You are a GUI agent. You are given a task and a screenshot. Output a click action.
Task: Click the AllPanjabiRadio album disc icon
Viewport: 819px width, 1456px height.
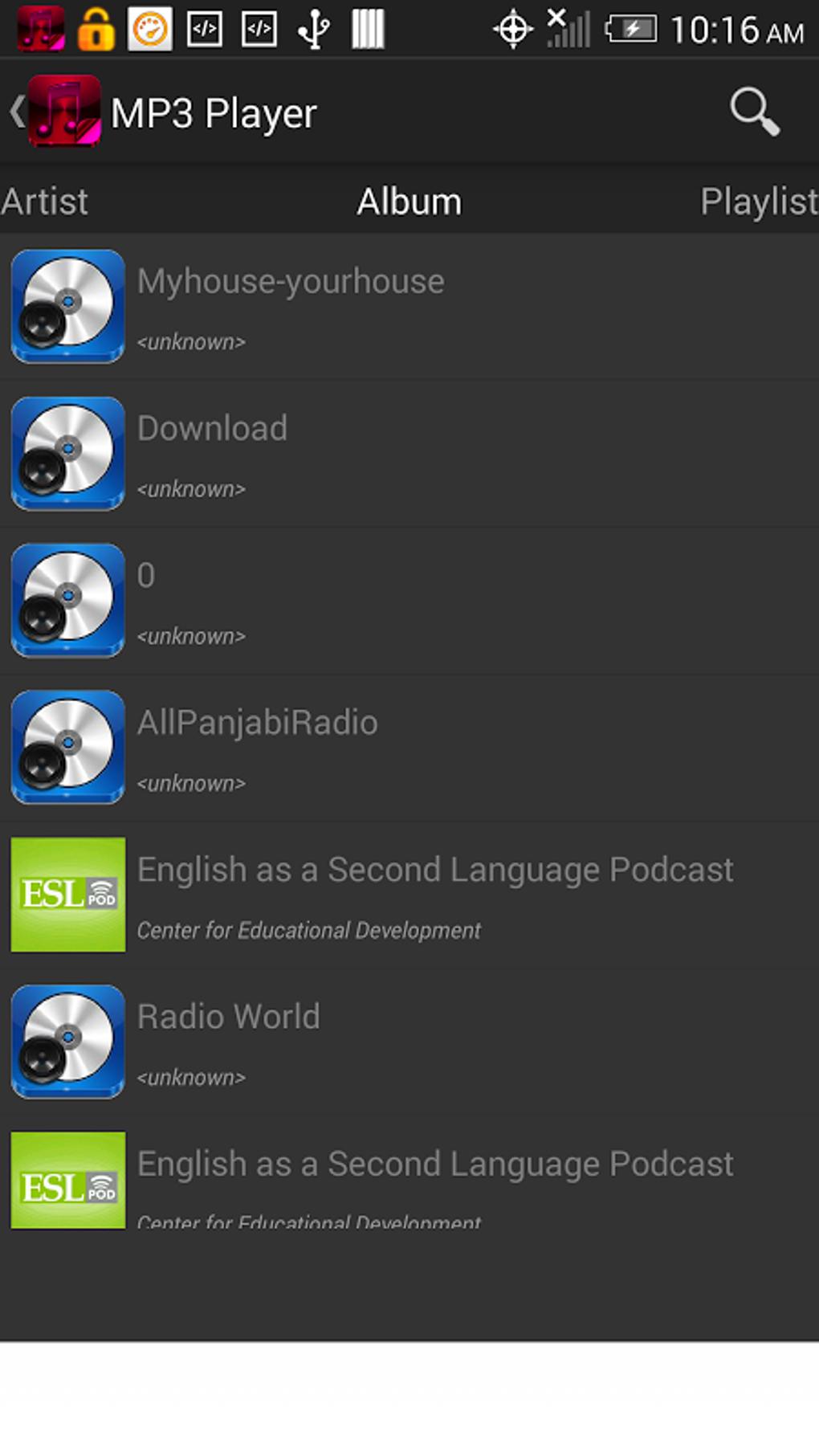click(x=67, y=748)
